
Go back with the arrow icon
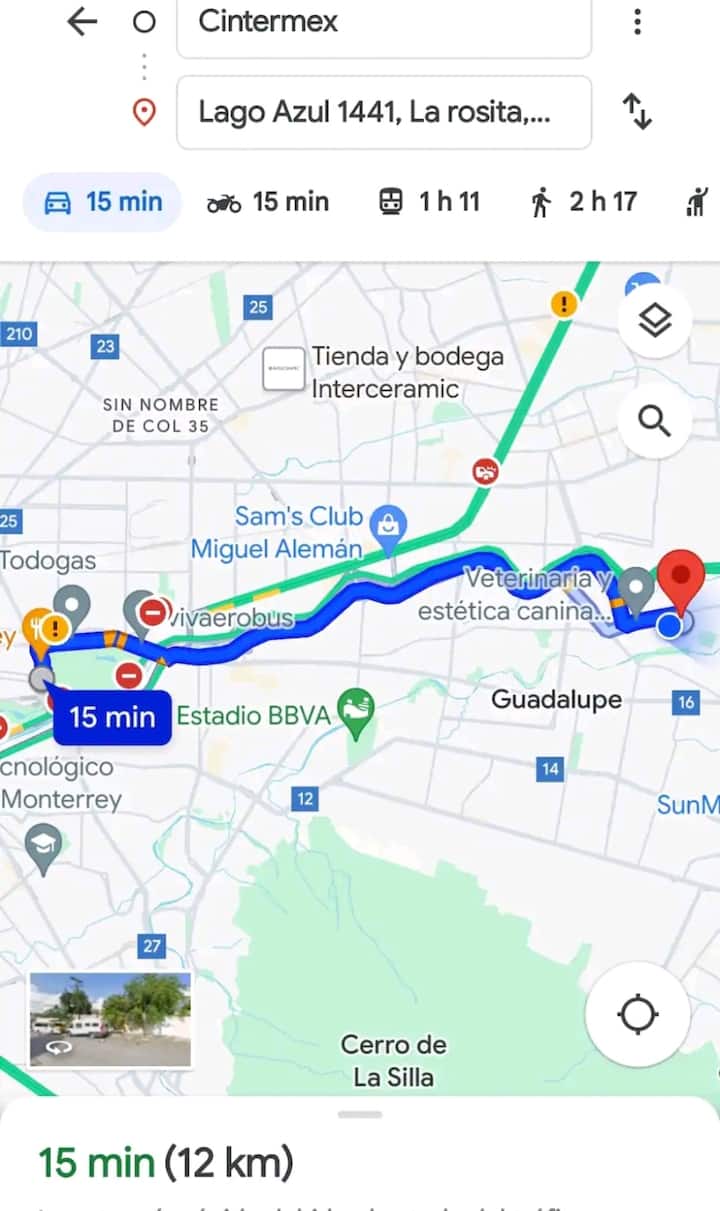click(82, 22)
